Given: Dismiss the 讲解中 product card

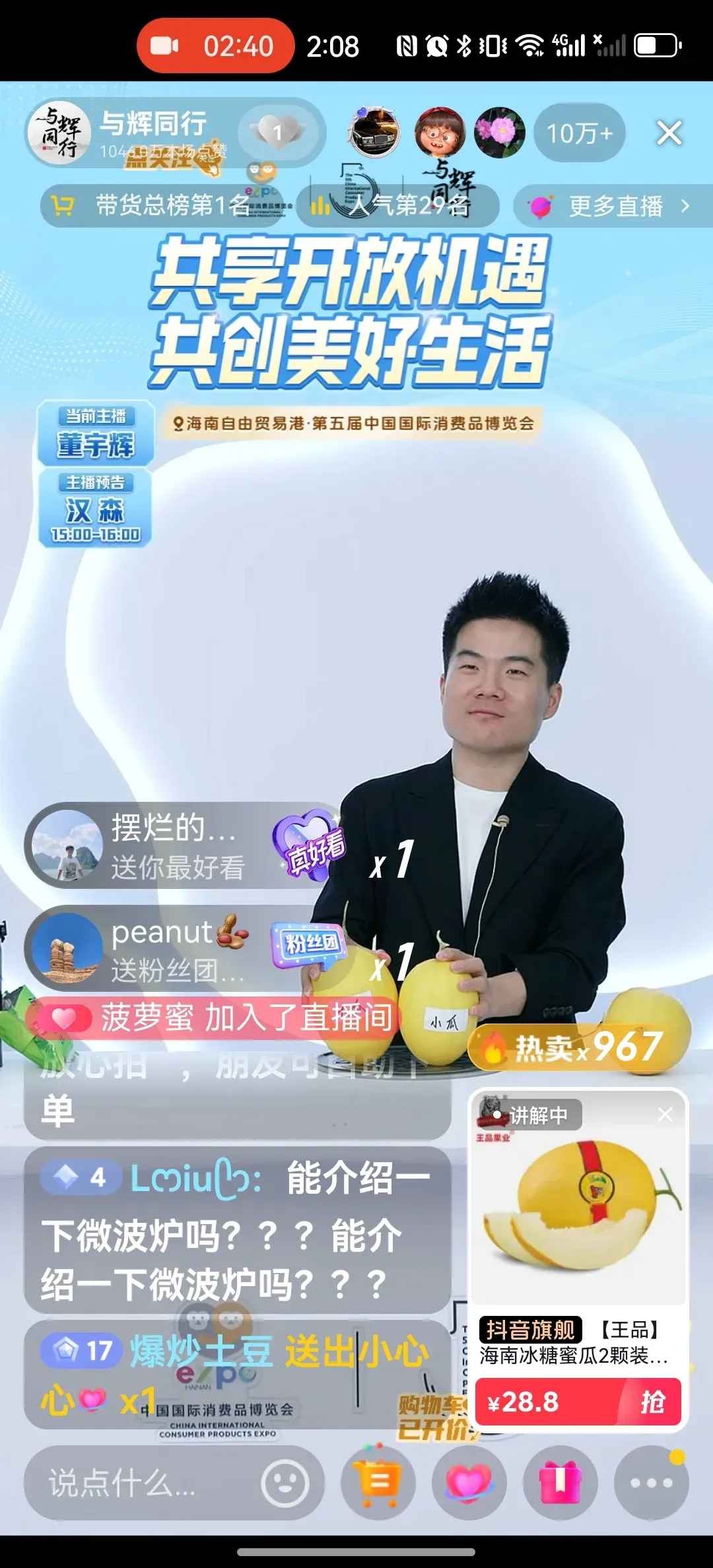Looking at the screenshot, I should coord(665,1115).
